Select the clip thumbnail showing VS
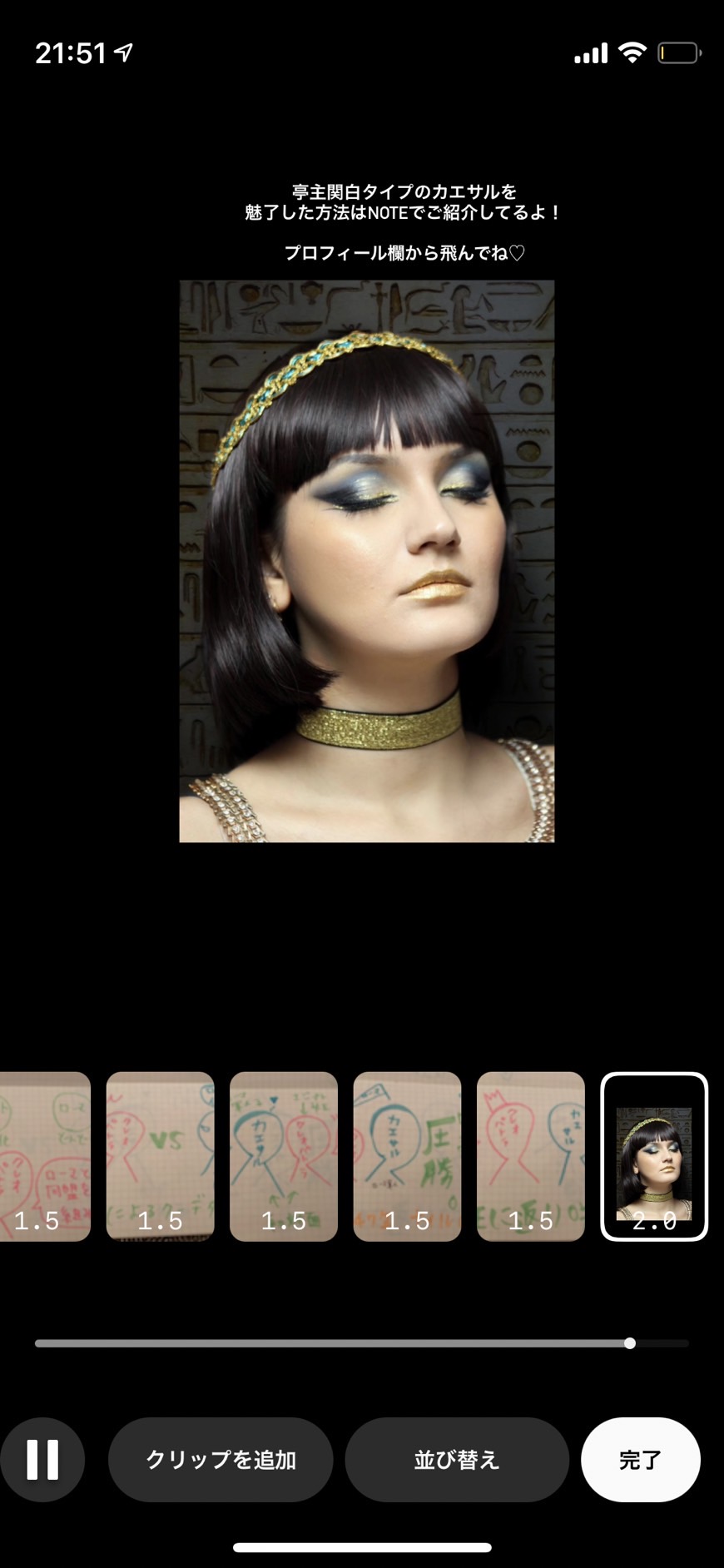The image size is (724, 1568). (160, 1157)
